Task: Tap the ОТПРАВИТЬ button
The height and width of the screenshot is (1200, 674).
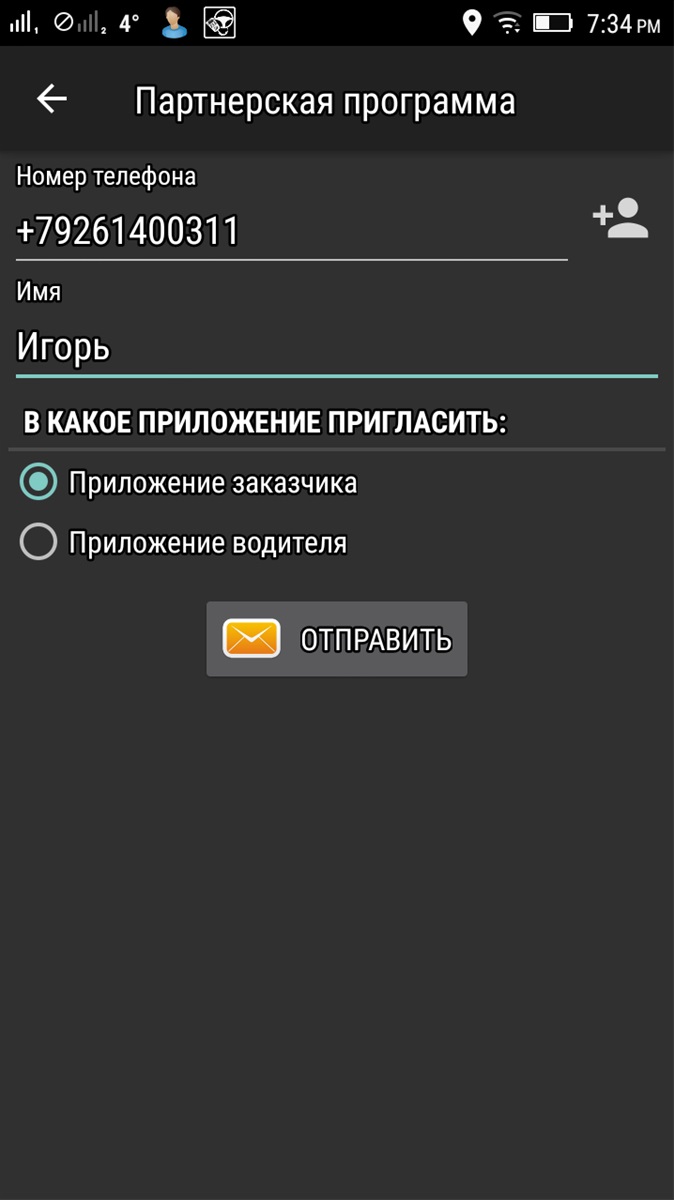Action: pos(336,639)
